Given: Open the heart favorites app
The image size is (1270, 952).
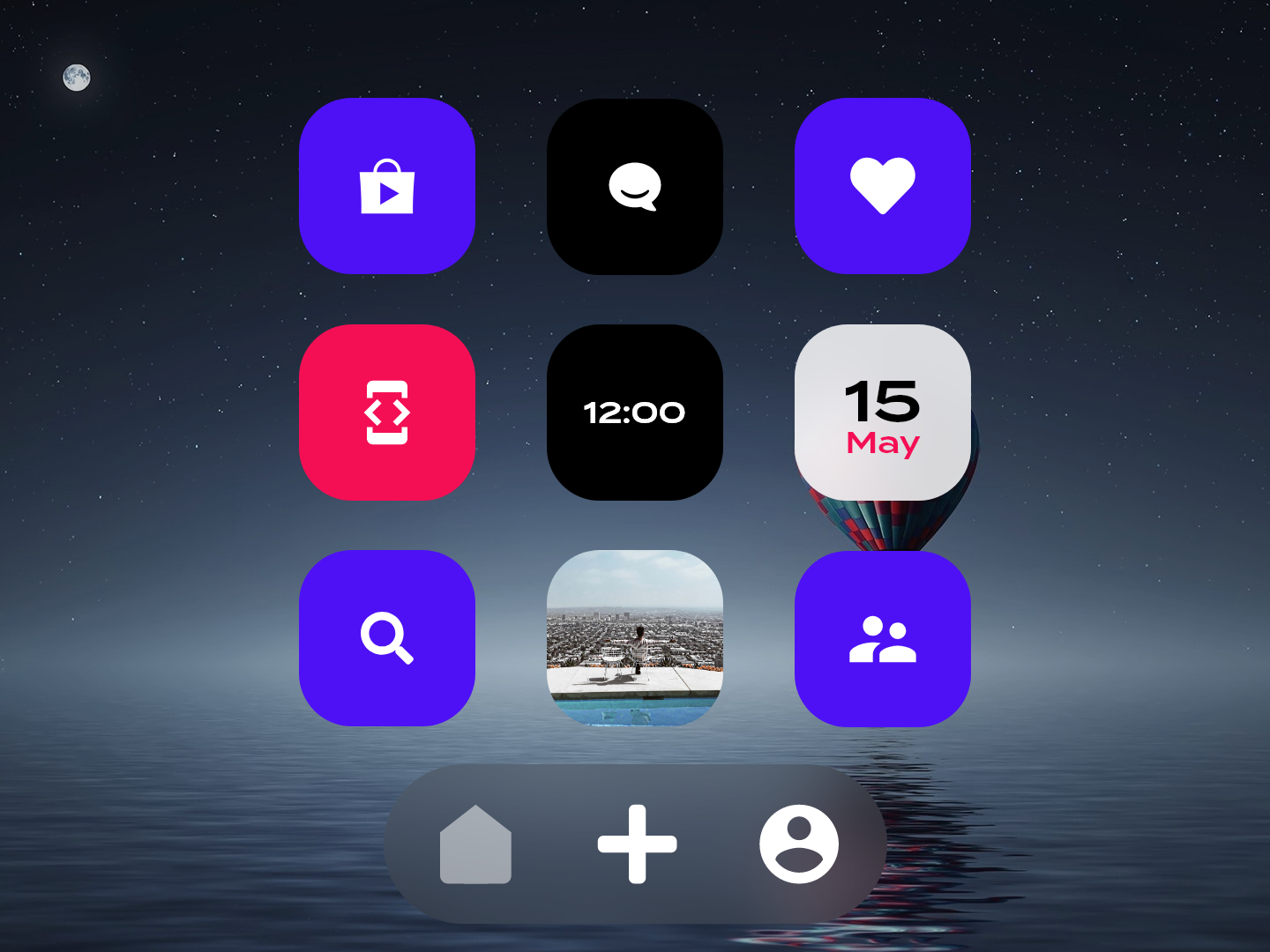Looking at the screenshot, I should pos(883,186).
